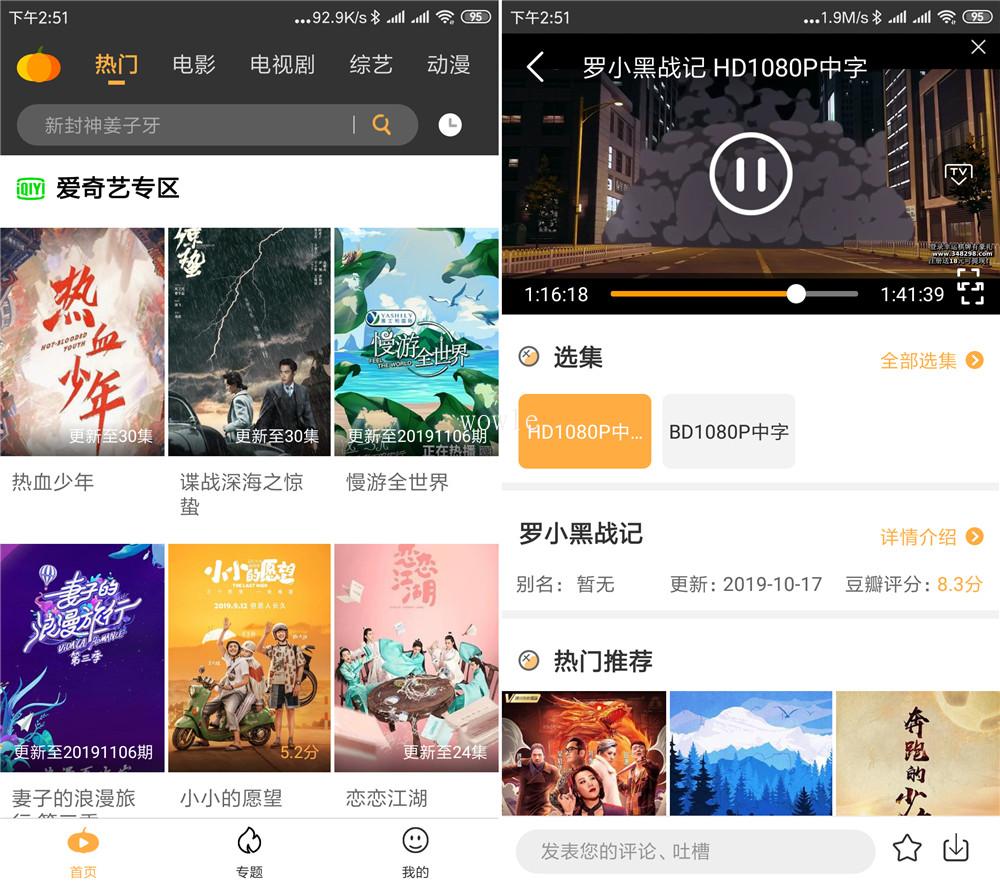Go to the 专题 tab

[x=249, y=852]
